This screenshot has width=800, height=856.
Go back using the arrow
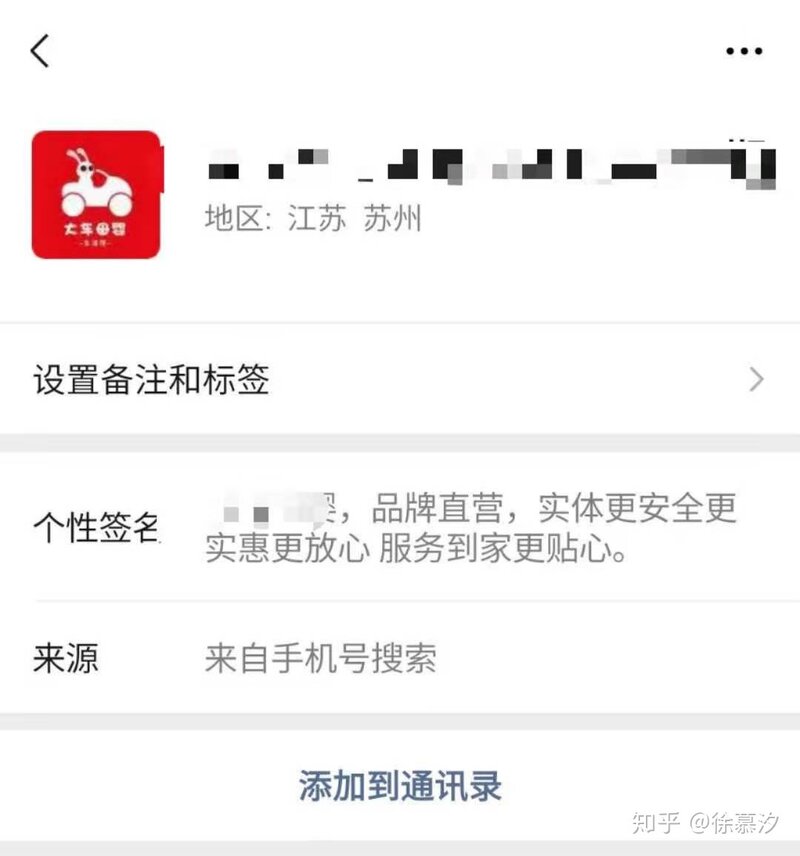pos(40,50)
